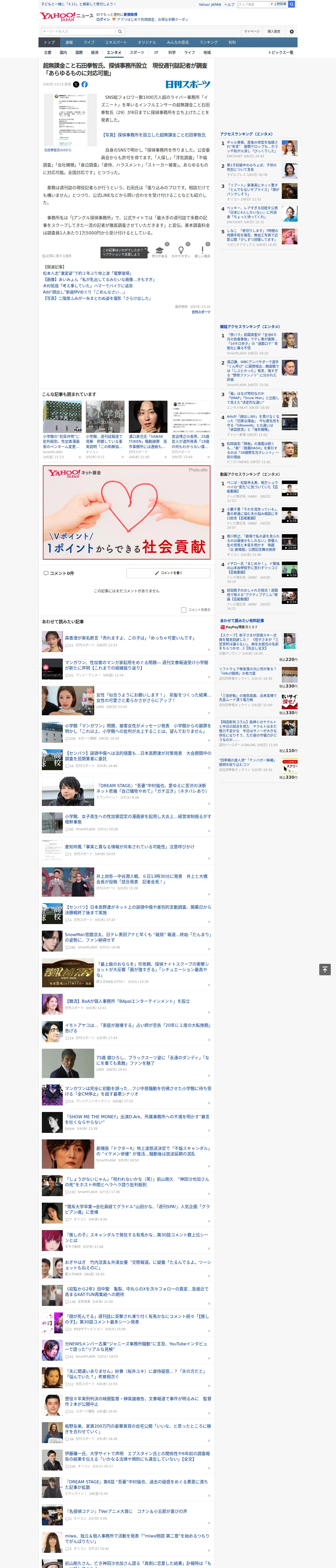Open 購入履歴 purchase history
Screen dimensions: 336x1568
[274, 32]
